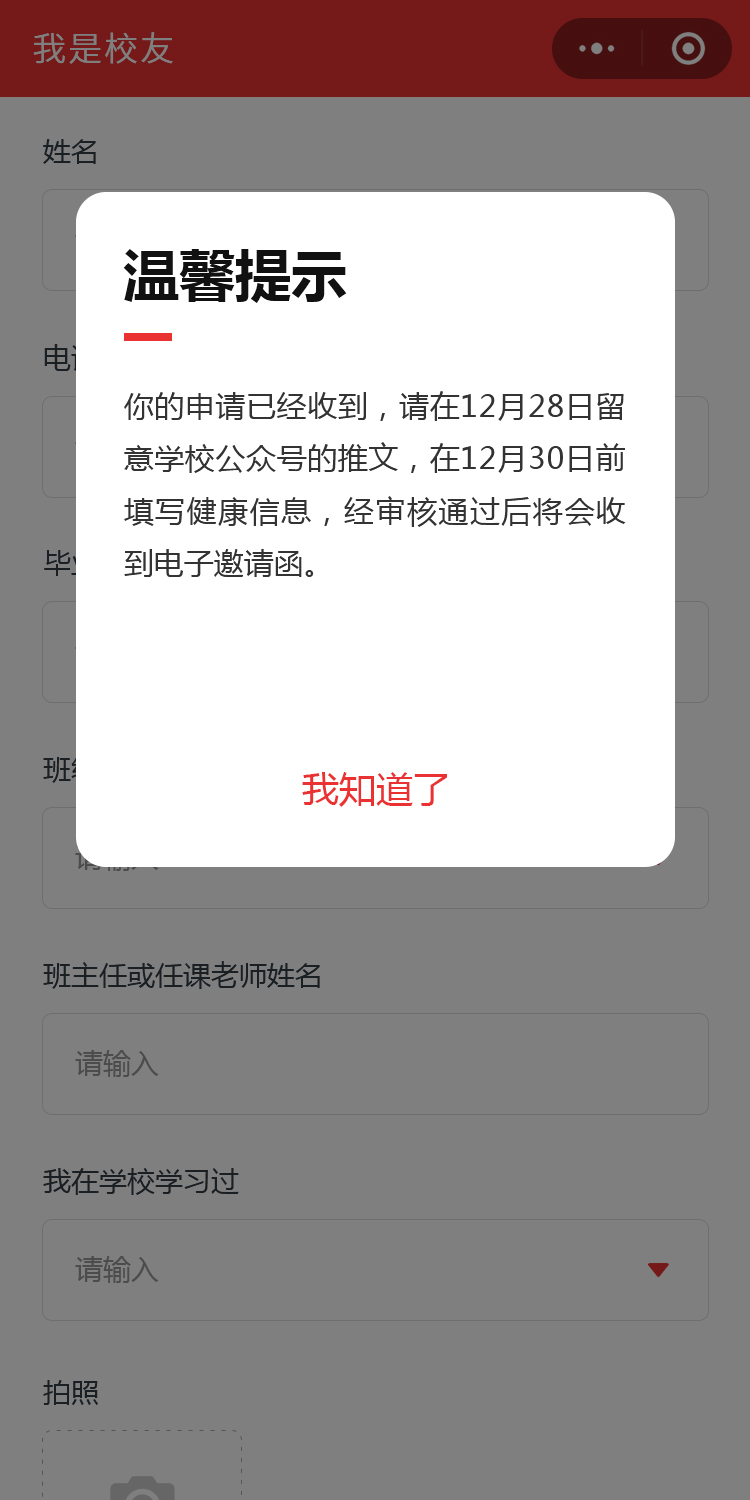Open the mini program more options menu
The height and width of the screenshot is (1500, 750).
(x=597, y=48)
